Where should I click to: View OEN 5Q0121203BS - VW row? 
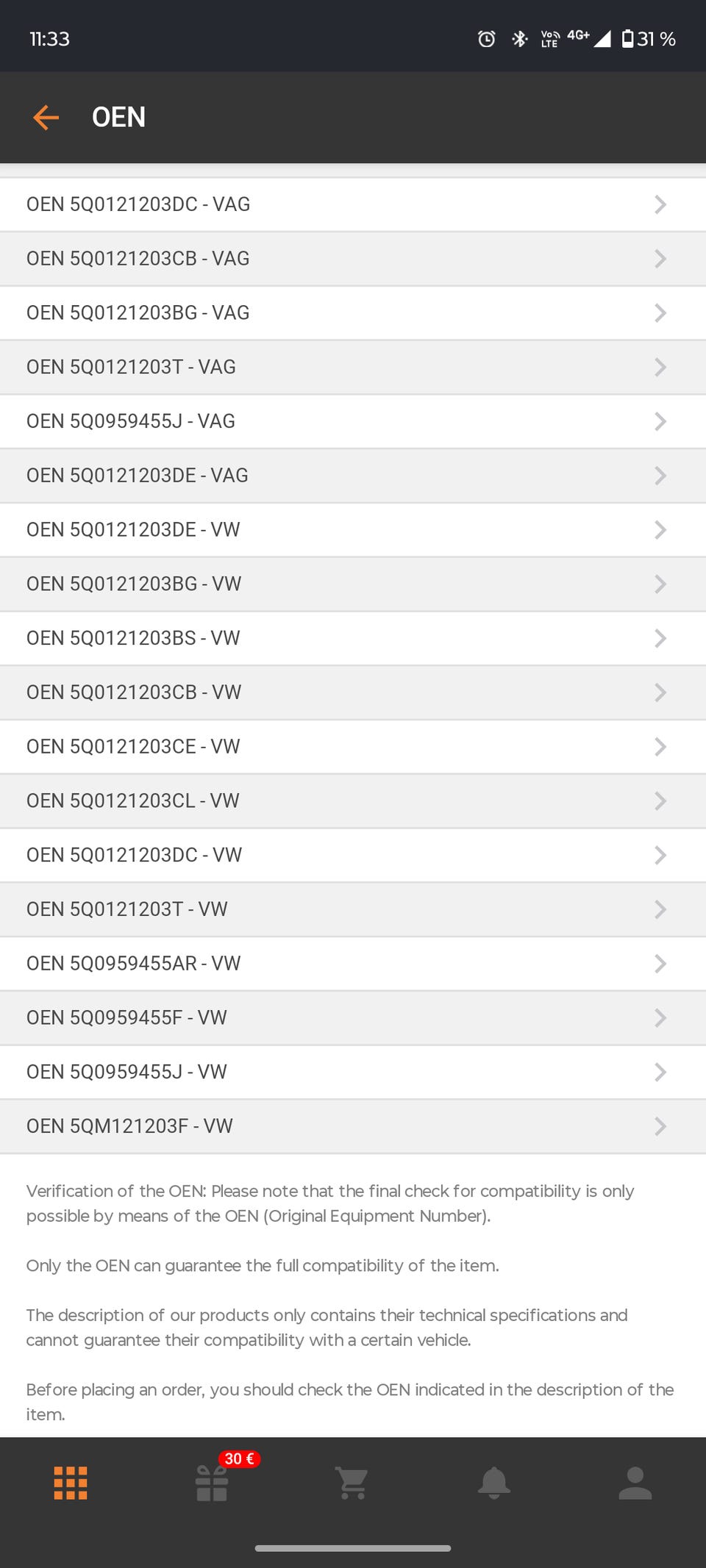pos(353,638)
